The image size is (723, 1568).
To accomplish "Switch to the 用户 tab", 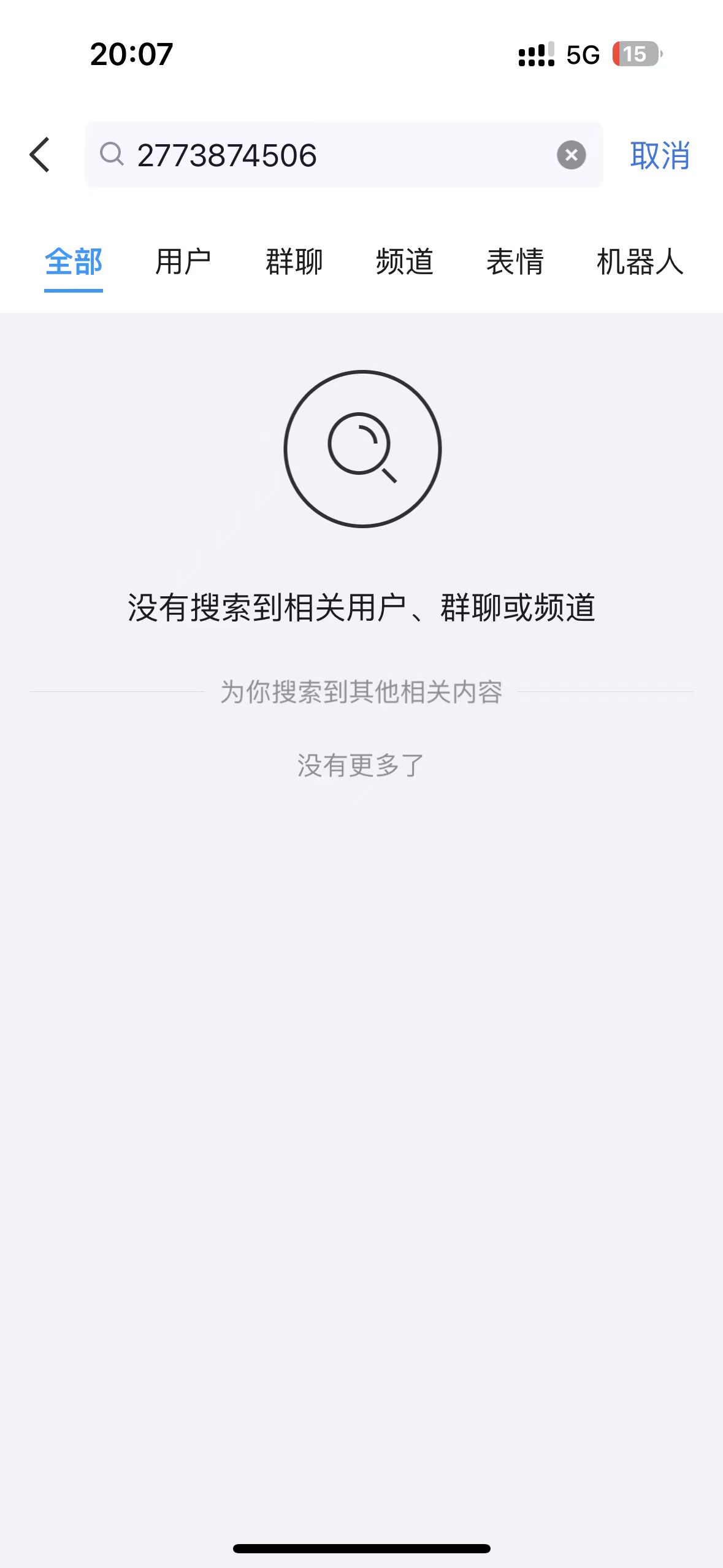I will (183, 263).
